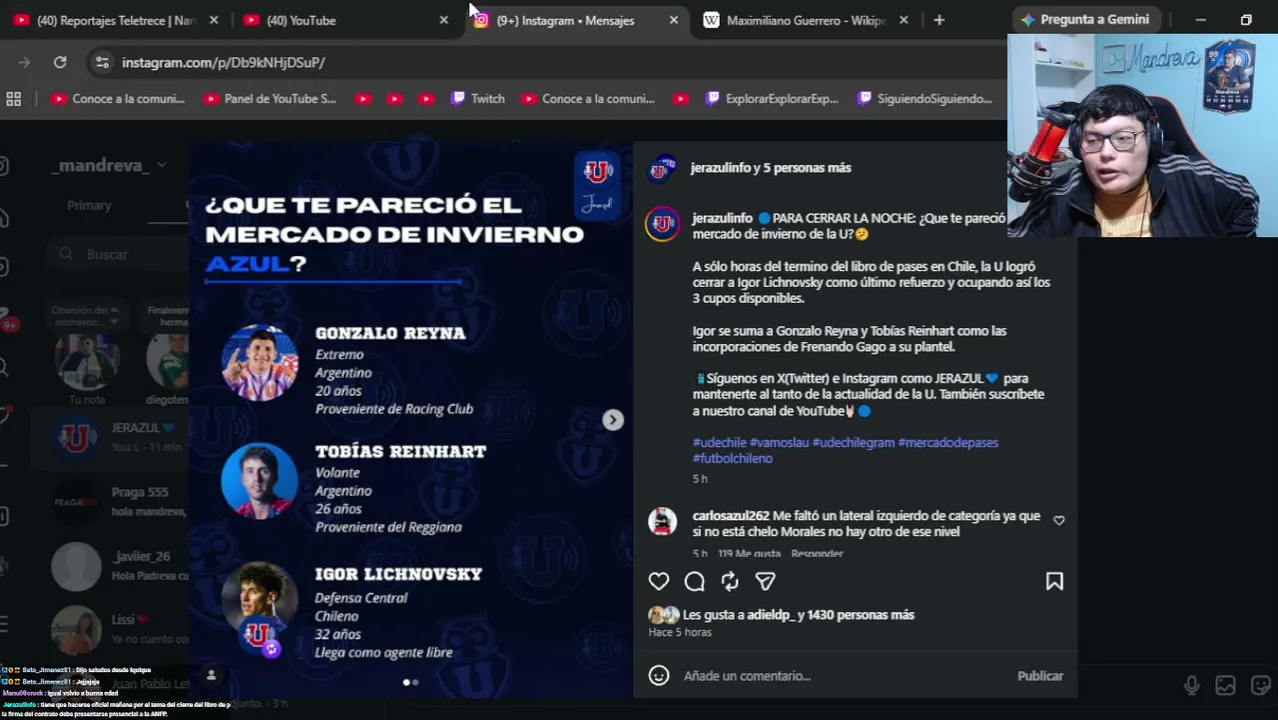1278x720 pixels.
Task: Tap Publicar to post the comment
Action: (1040, 676)
